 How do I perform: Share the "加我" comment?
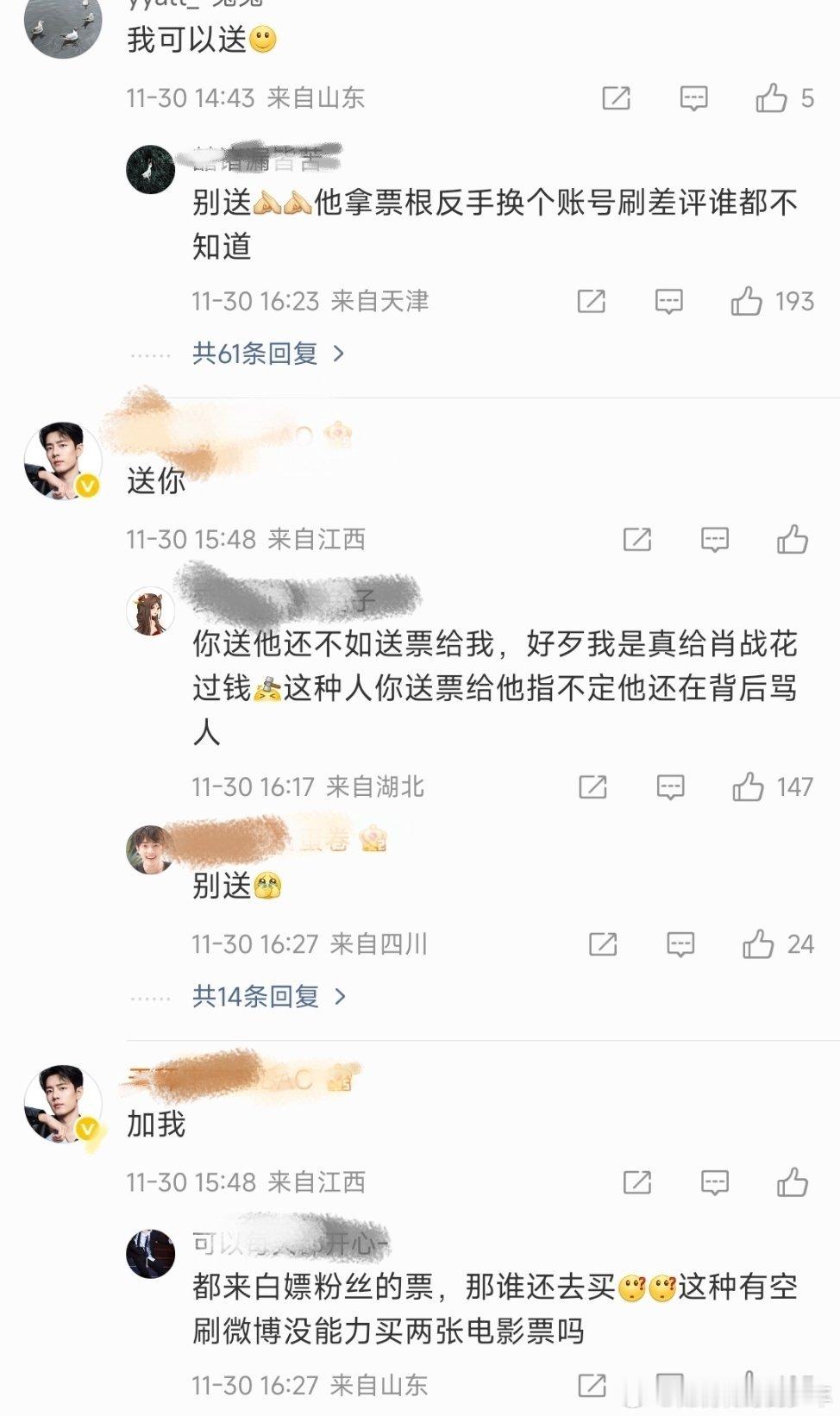click(x=637, y=1181)
